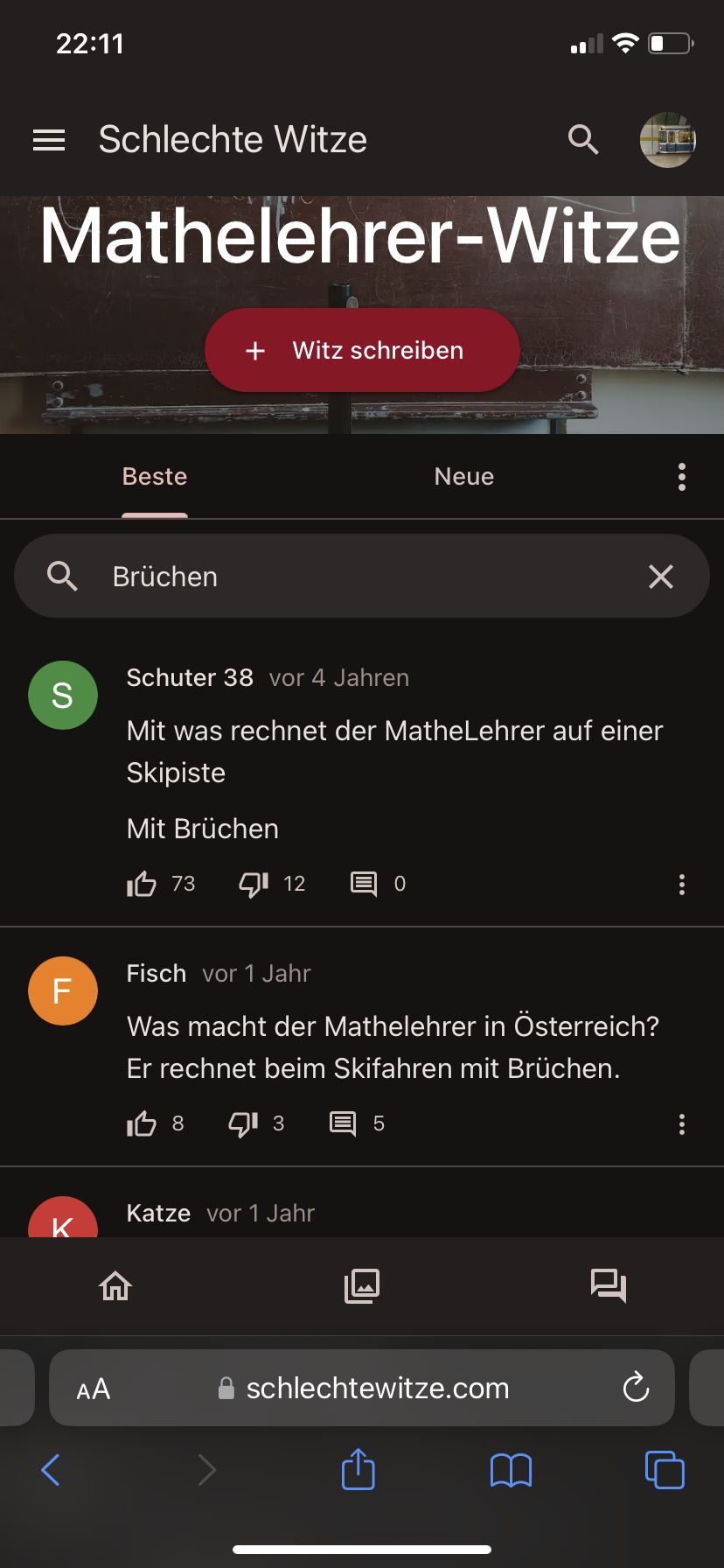Screen dimensions: 724x1568
Task: Focus the Brüchen search field
Action: tap(350, 577)
